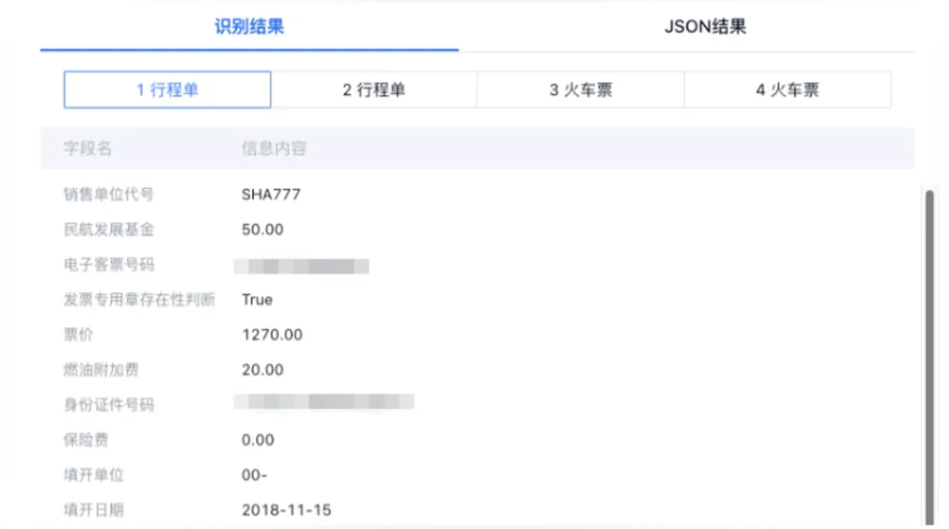Select the 识别结果 tab
Screen dimensions: 949x529
pos(249,27)
